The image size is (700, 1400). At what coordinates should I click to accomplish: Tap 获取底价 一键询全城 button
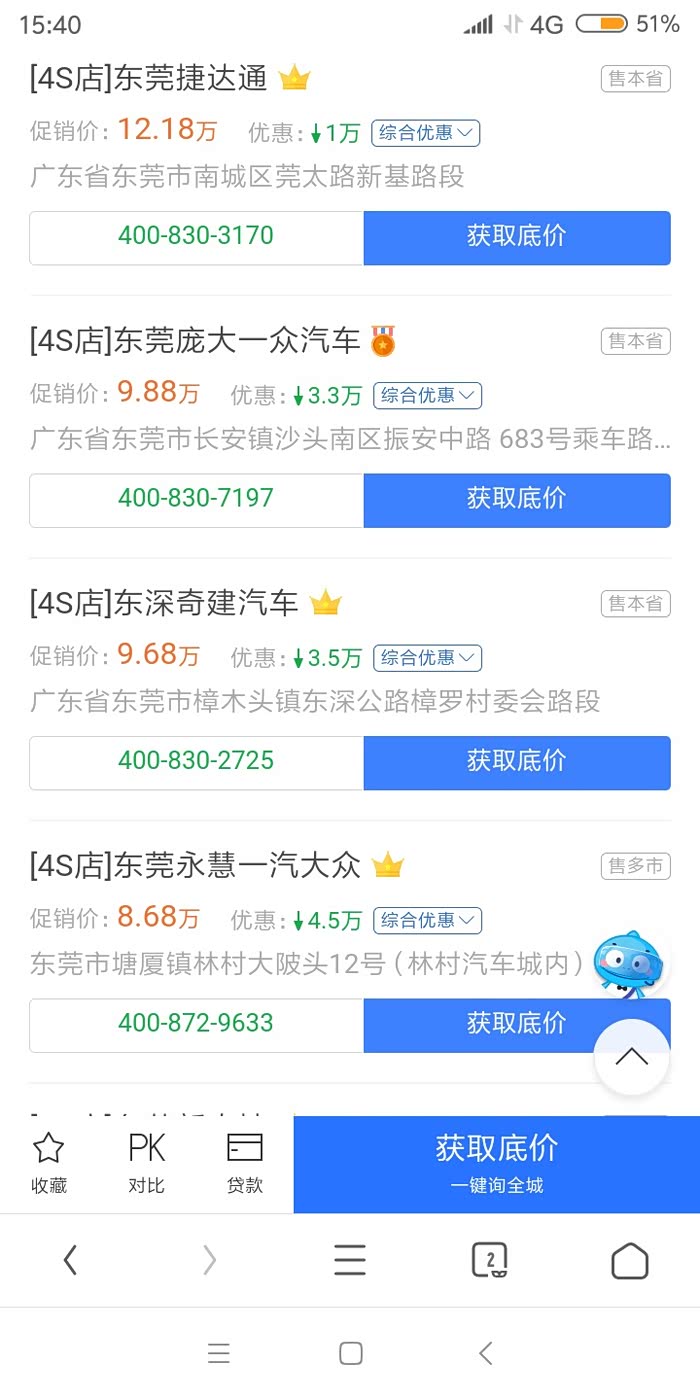(x=496, y=1164)
